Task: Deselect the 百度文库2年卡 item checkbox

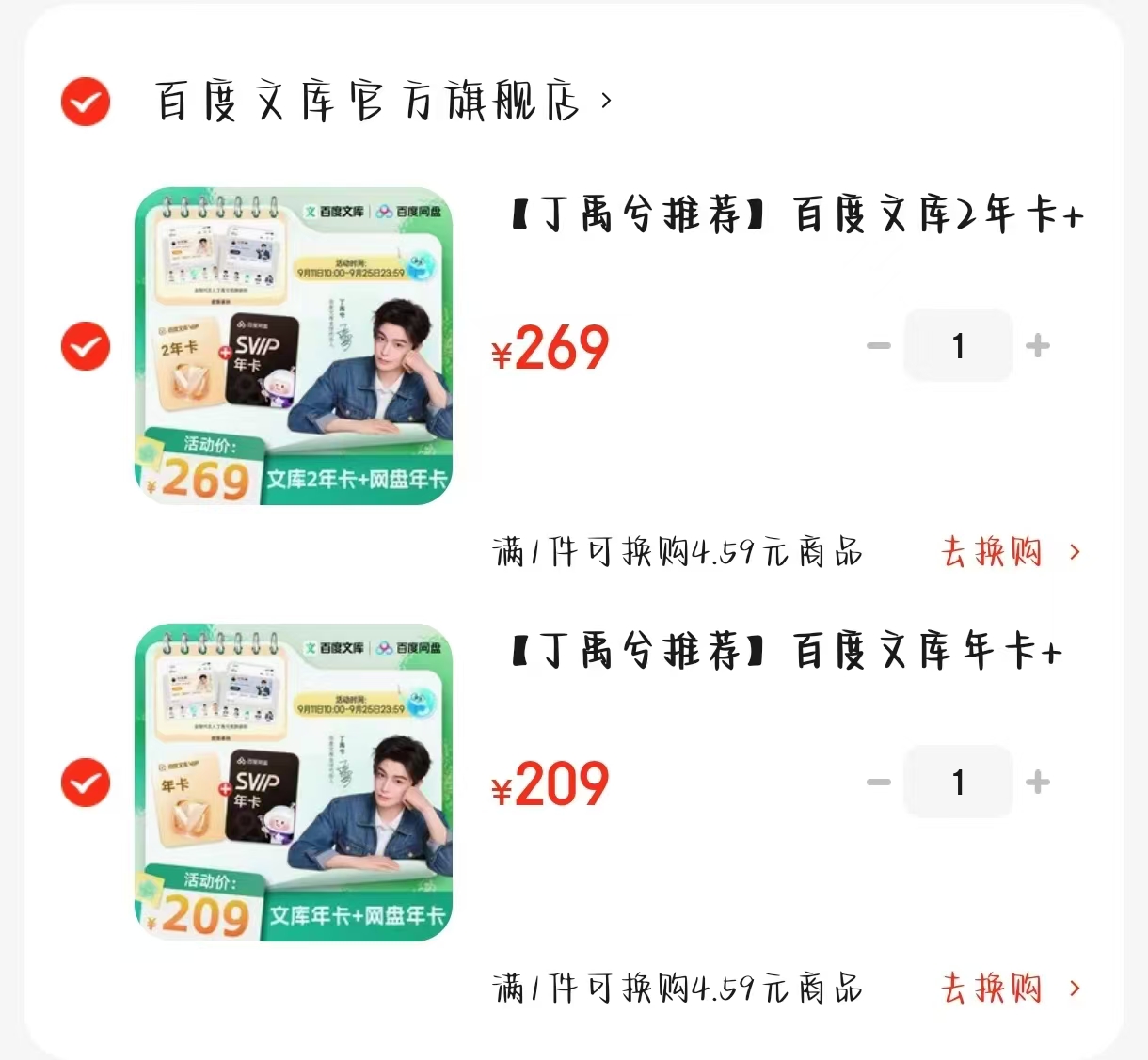Action: pyautogui.click(x=86, y=345)
